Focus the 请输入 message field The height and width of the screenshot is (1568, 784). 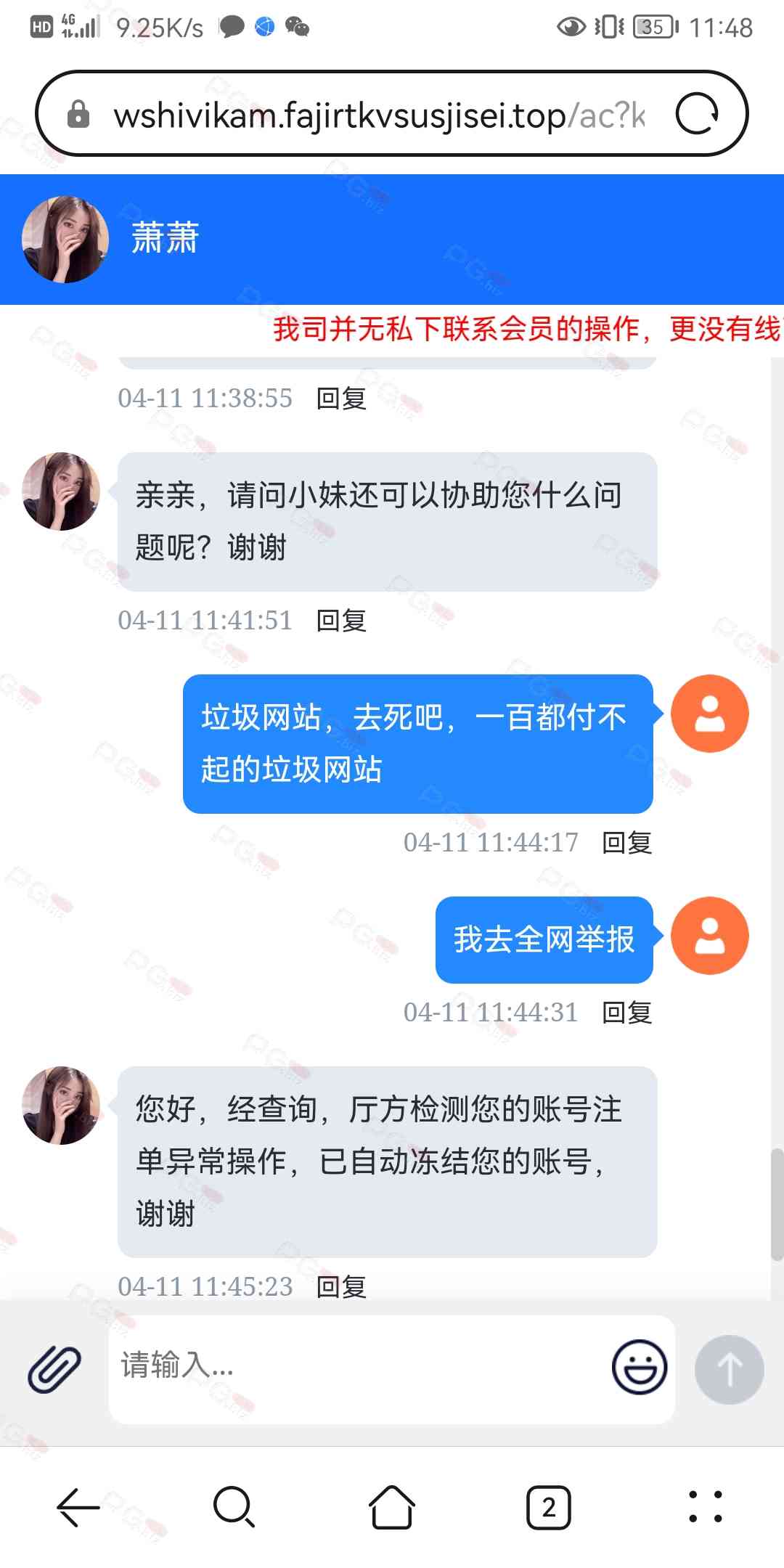point(356,1367)
